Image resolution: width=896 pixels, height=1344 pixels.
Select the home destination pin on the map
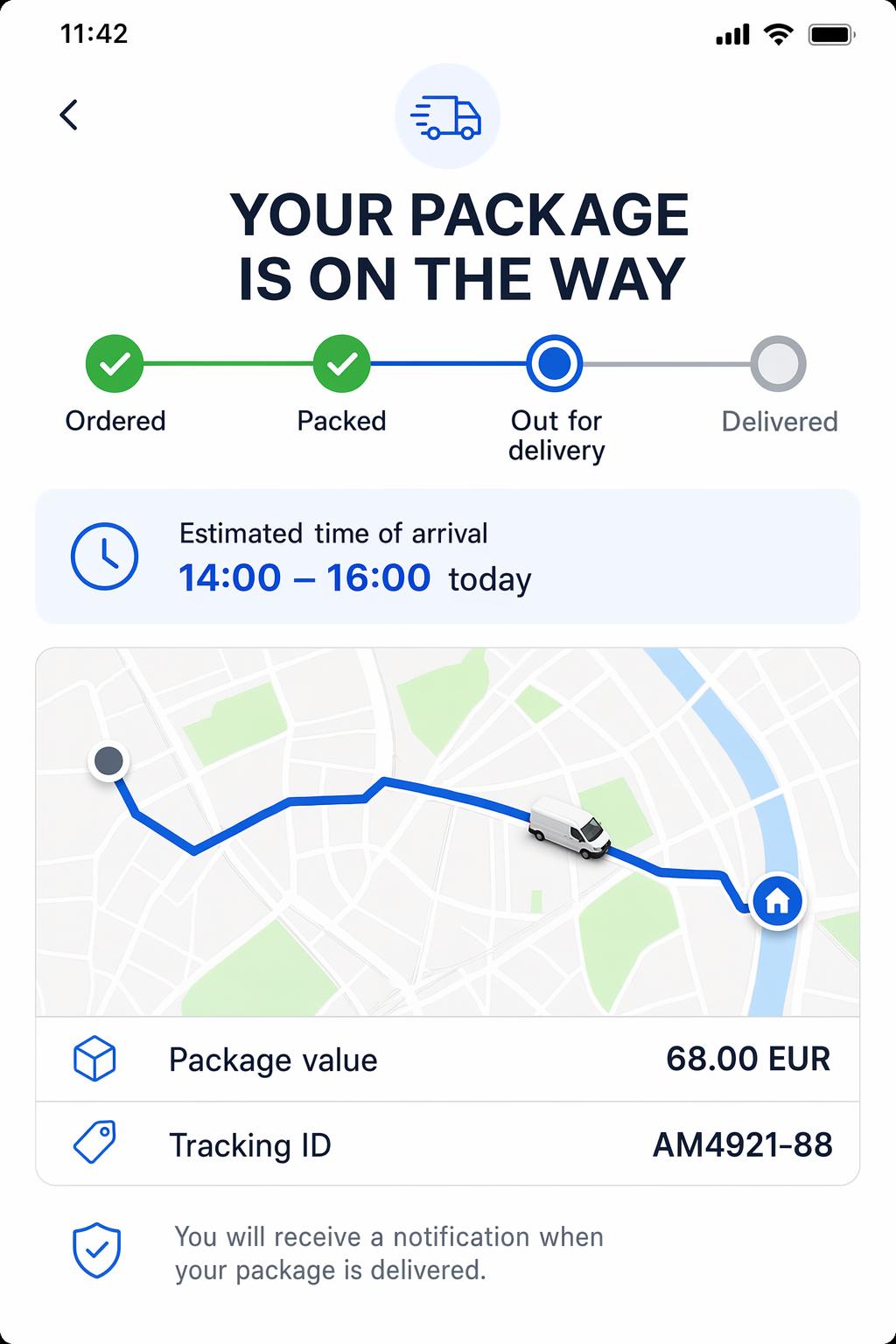[x=777, y=900]
